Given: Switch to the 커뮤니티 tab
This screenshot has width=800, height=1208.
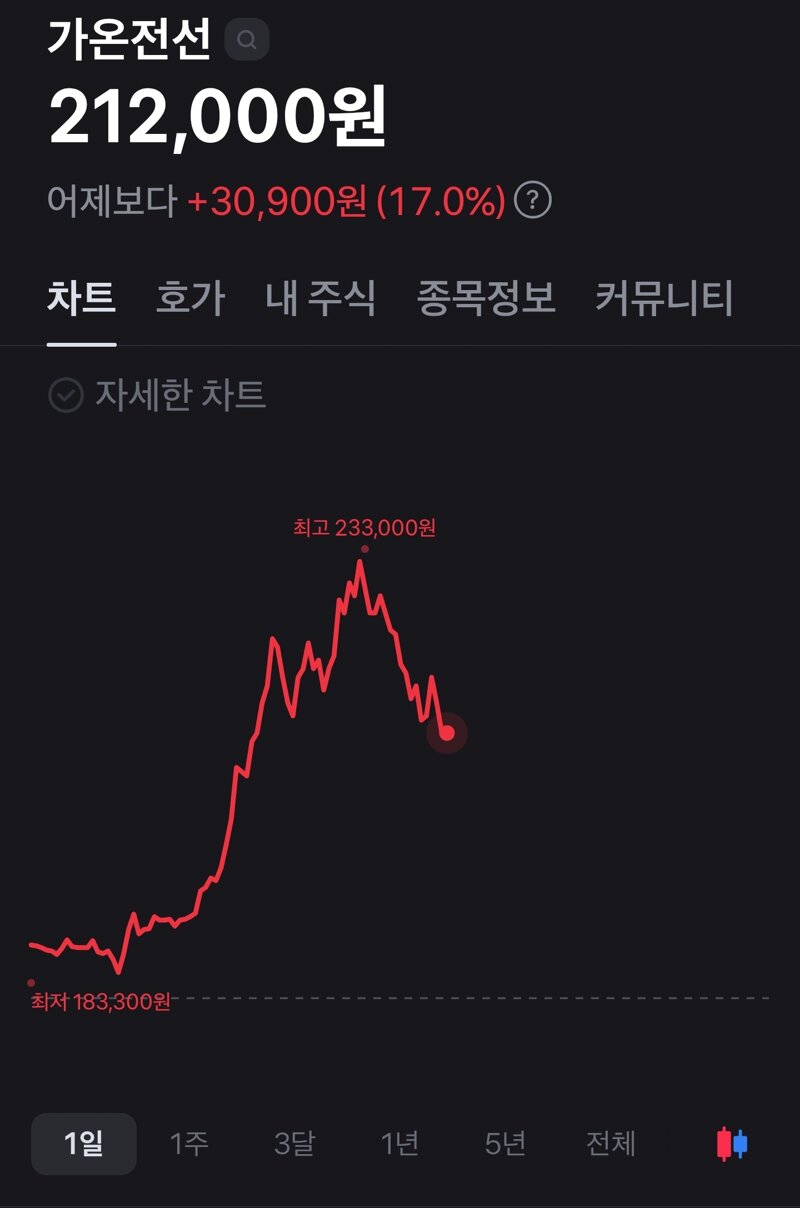Looking at the screenshot, I should (x=664, y=298).
